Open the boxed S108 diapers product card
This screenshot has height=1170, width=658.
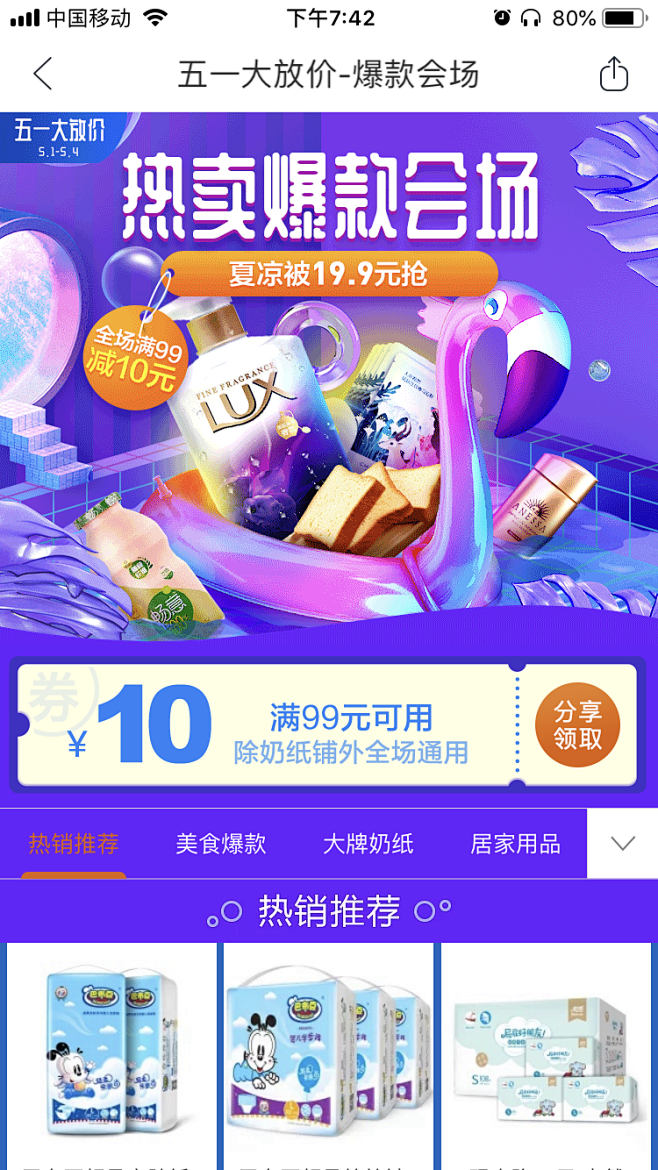tap(545, 1056)
